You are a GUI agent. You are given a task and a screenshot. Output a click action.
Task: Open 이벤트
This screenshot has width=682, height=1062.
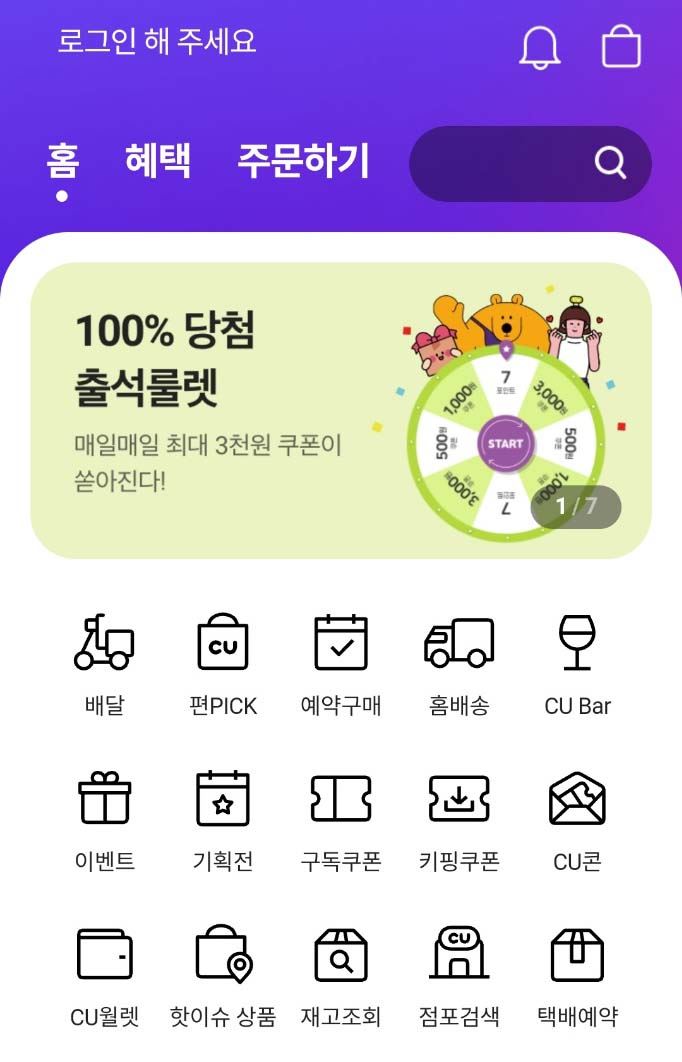tap(104, 818)
